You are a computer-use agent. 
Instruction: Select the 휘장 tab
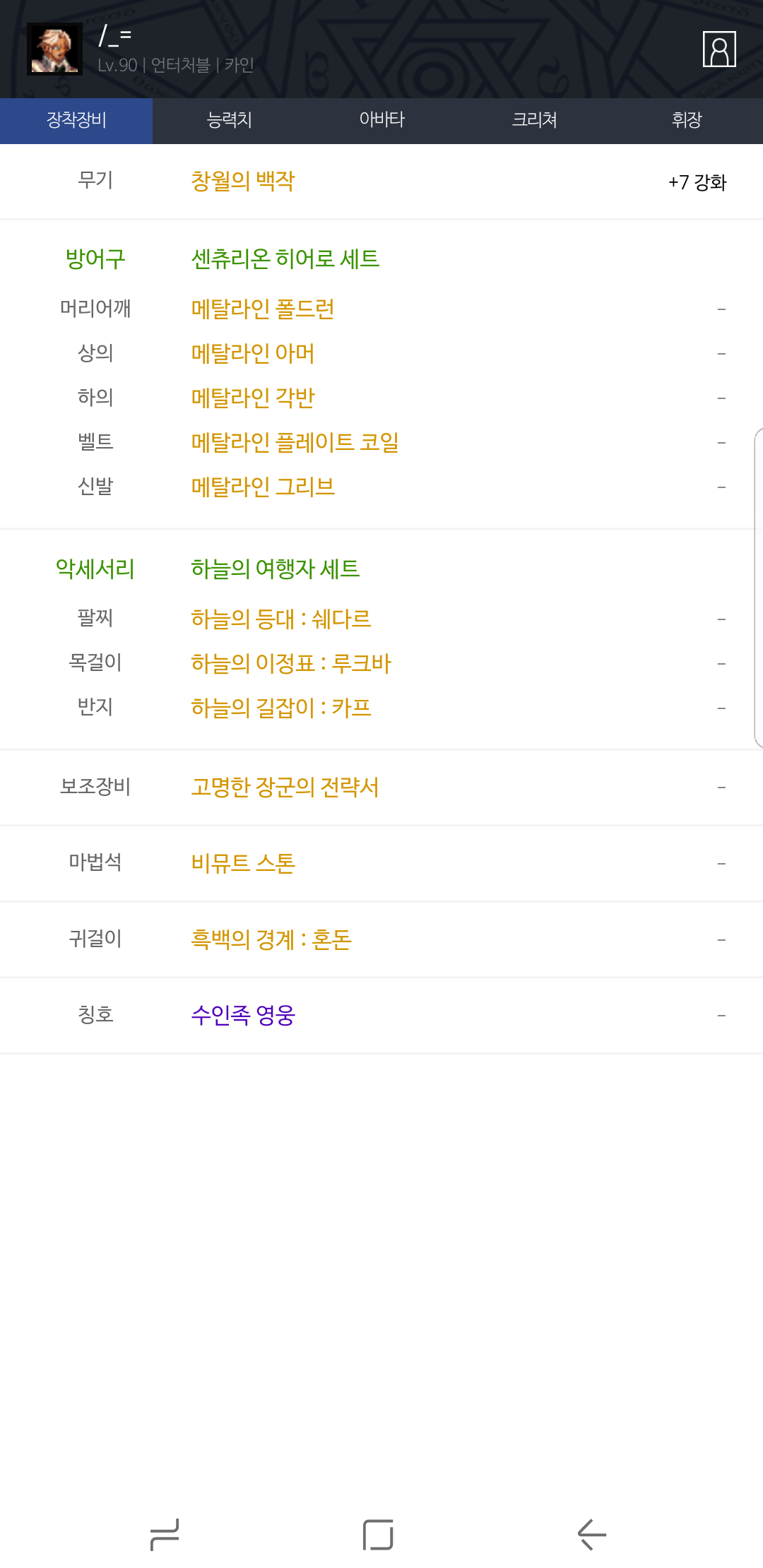[687, 121]
